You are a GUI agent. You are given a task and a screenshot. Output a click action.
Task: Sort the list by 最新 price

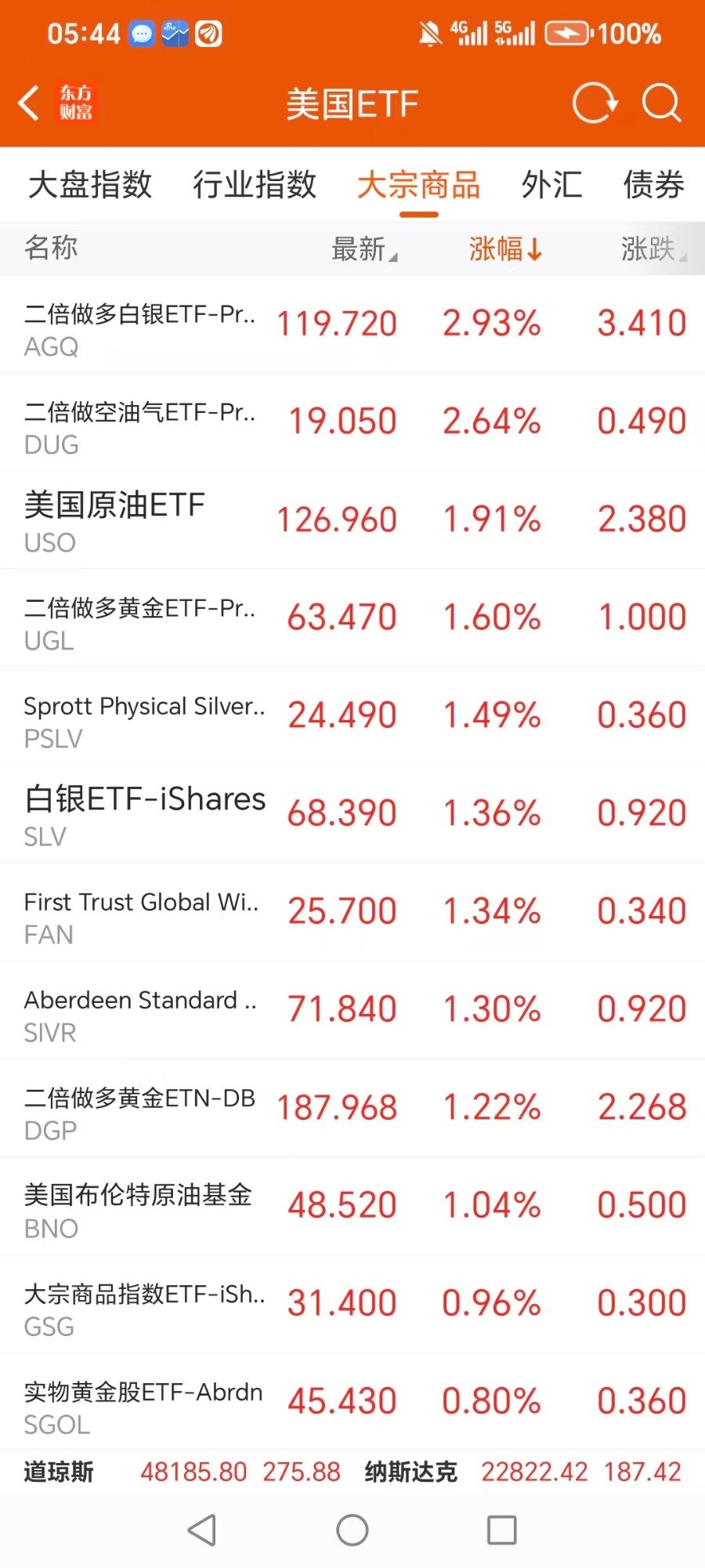pyautogui.click(x=363, y=249)
